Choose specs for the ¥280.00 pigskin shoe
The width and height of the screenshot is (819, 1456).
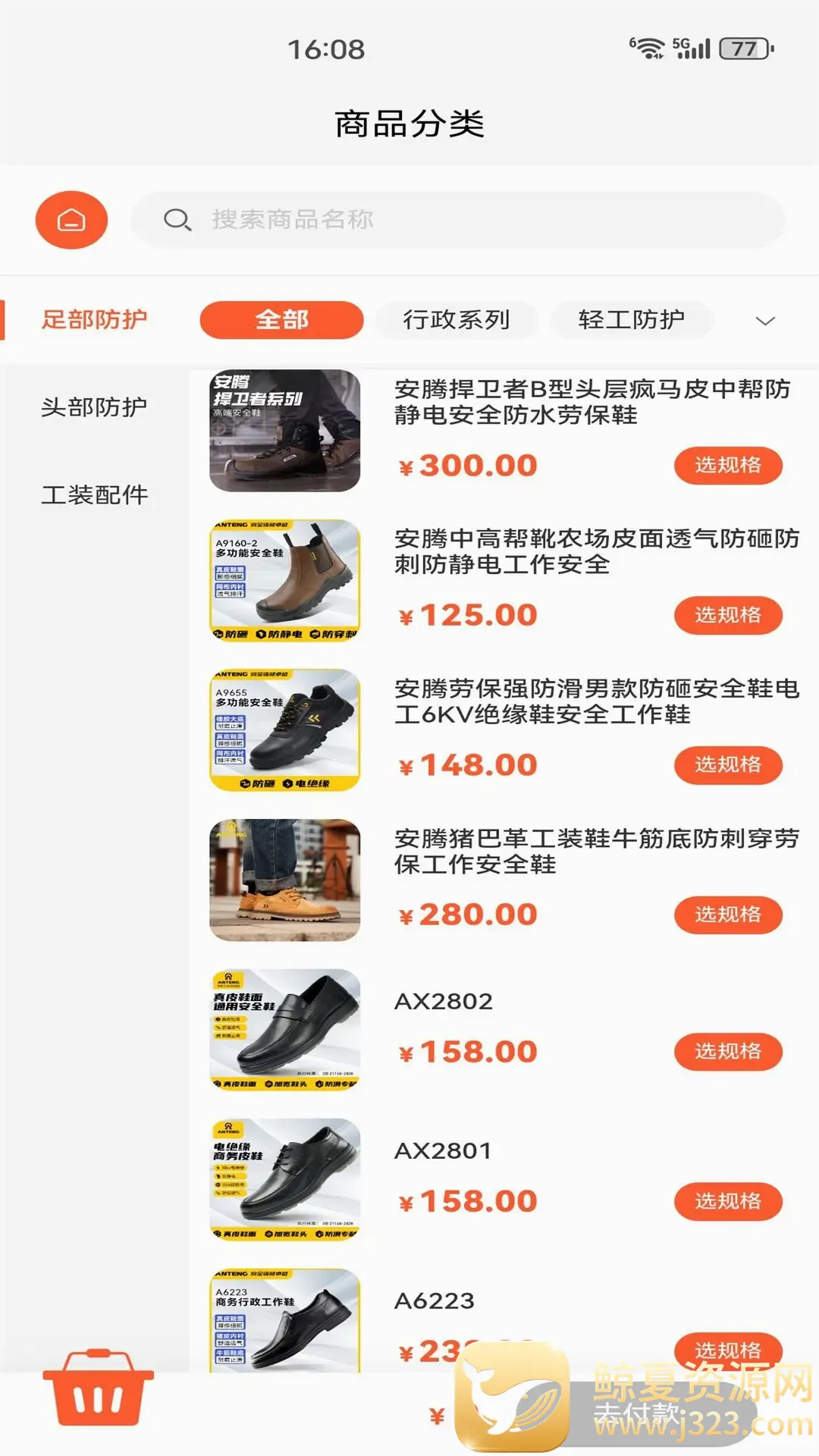tap(728, 915)
